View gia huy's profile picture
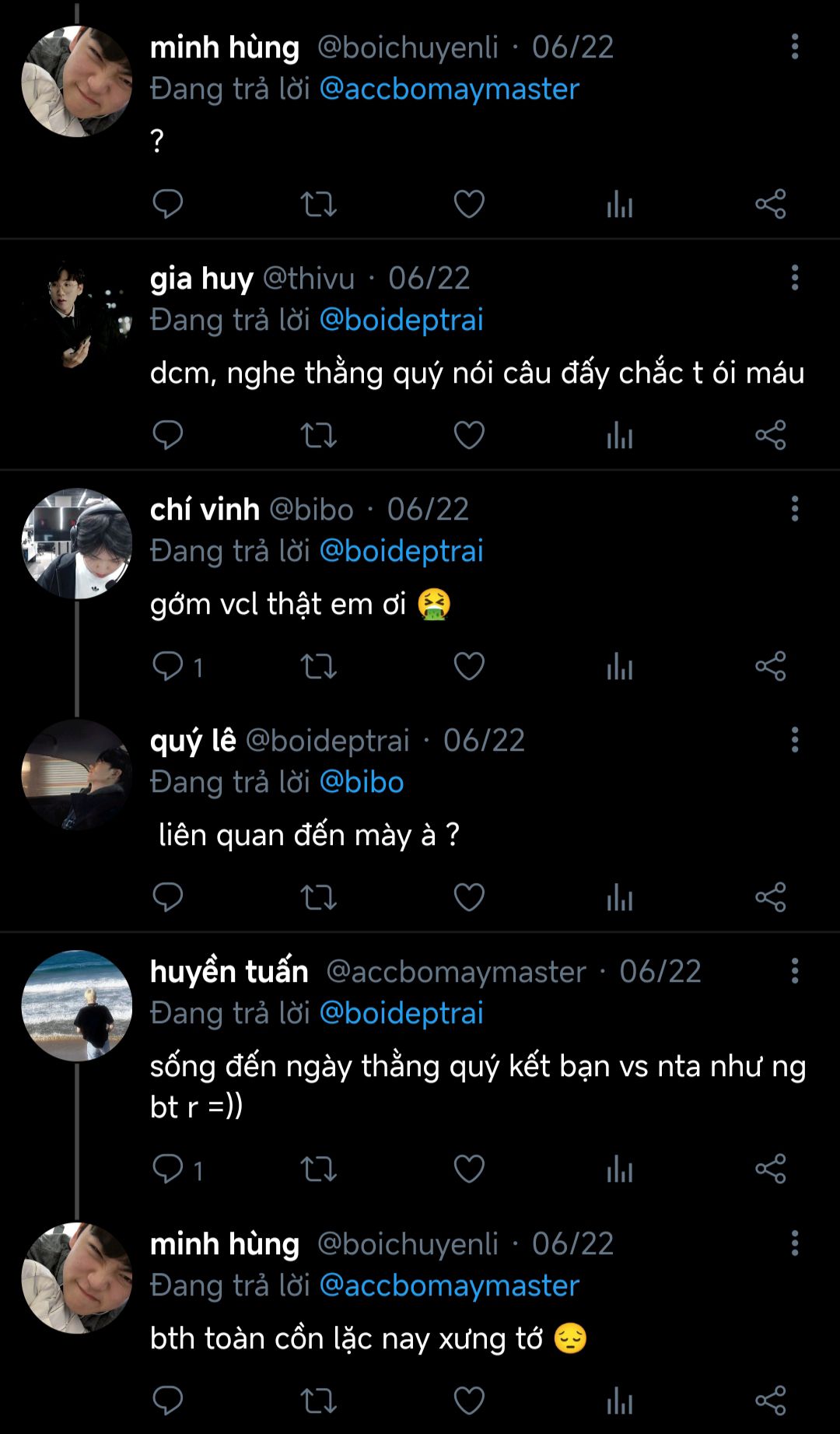840x1434 pixels. (x=76, y=313)
